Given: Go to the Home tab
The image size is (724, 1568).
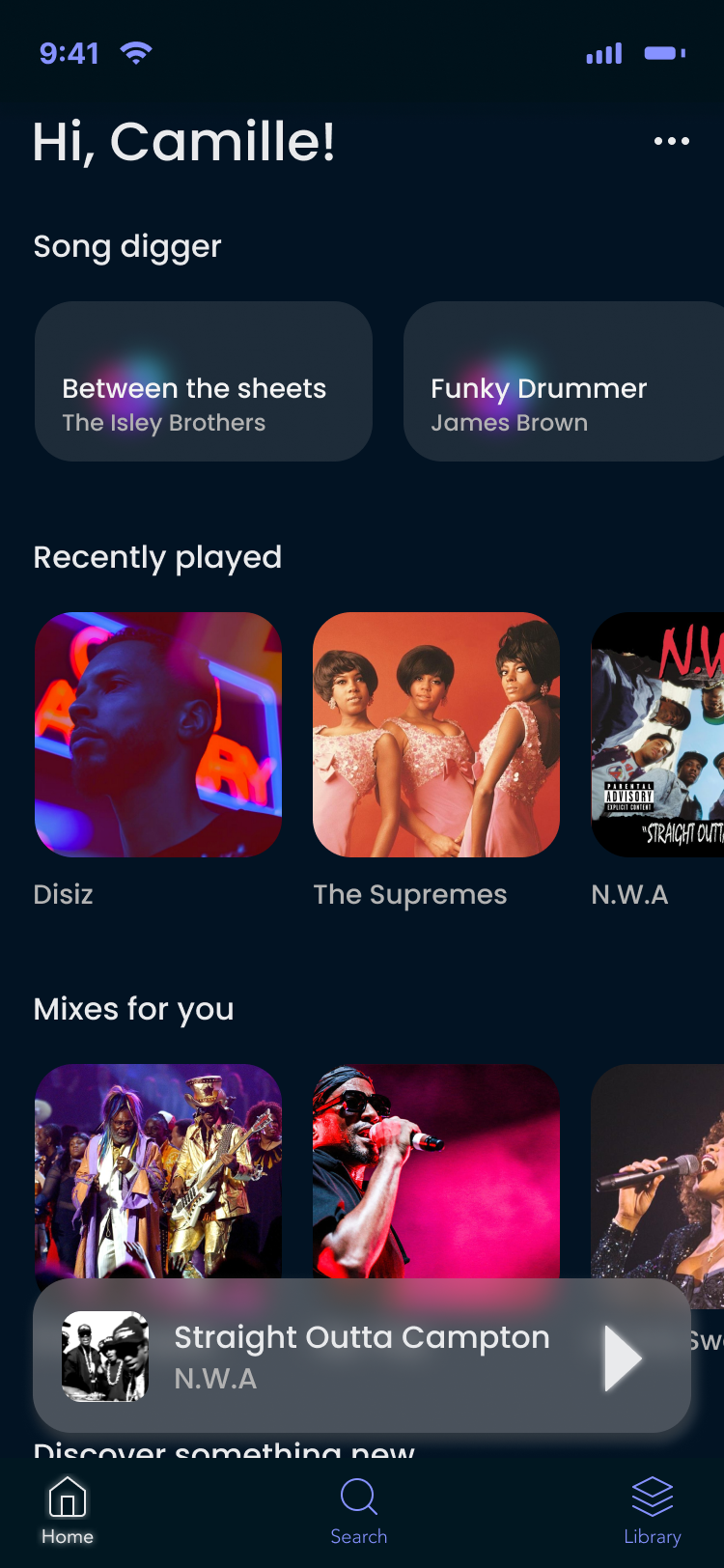Looking at the screenshot, I should tap(68, 1511).
